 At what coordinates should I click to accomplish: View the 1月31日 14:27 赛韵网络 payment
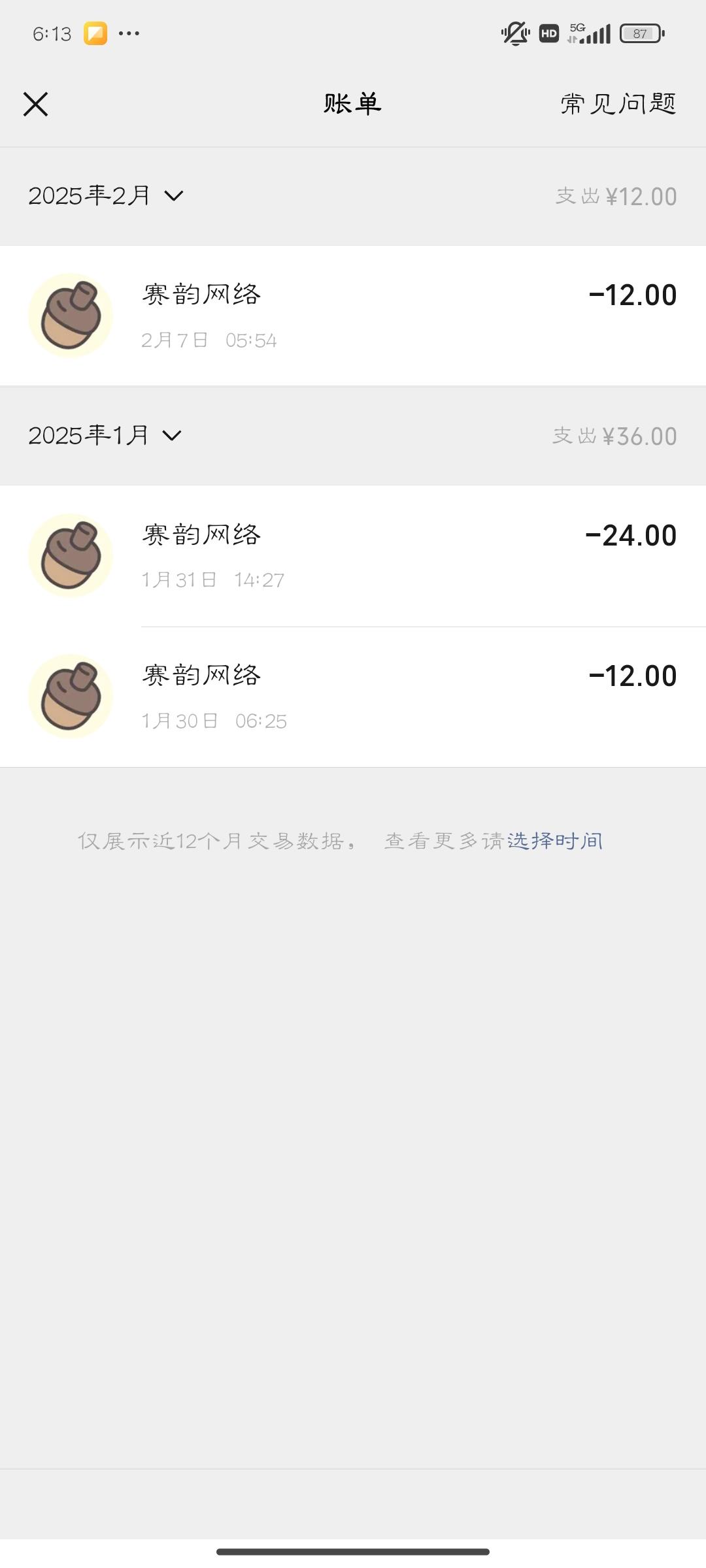pos(353,555)
